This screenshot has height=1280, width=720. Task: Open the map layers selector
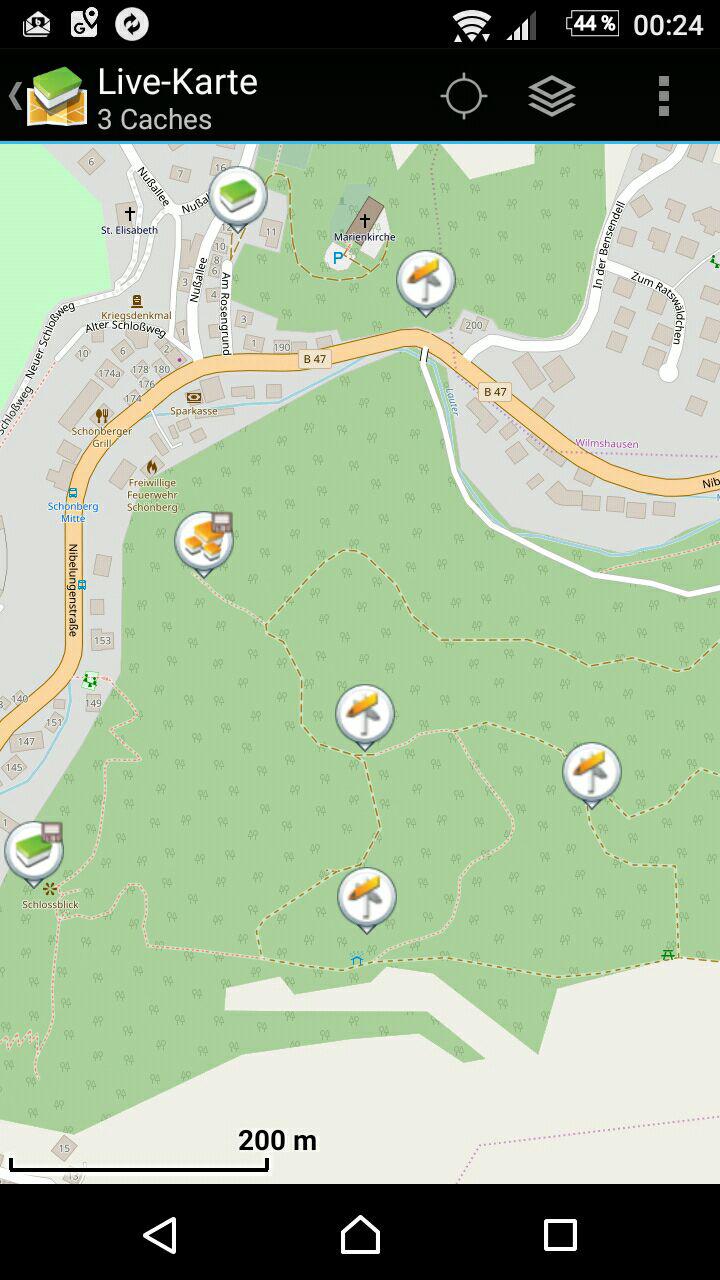(552, 97)
